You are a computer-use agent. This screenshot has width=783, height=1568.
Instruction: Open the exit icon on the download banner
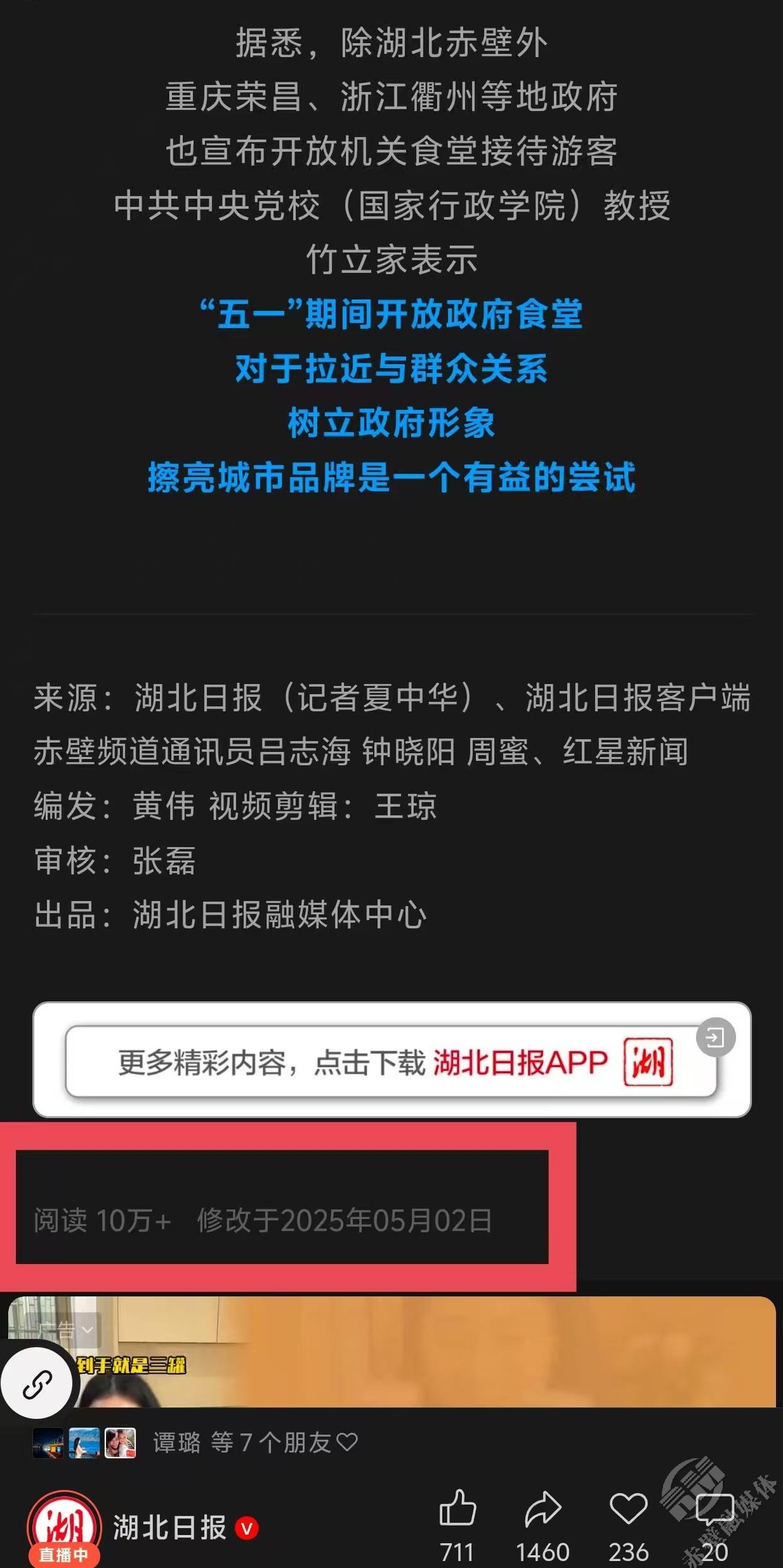(x=715, y=1038)
